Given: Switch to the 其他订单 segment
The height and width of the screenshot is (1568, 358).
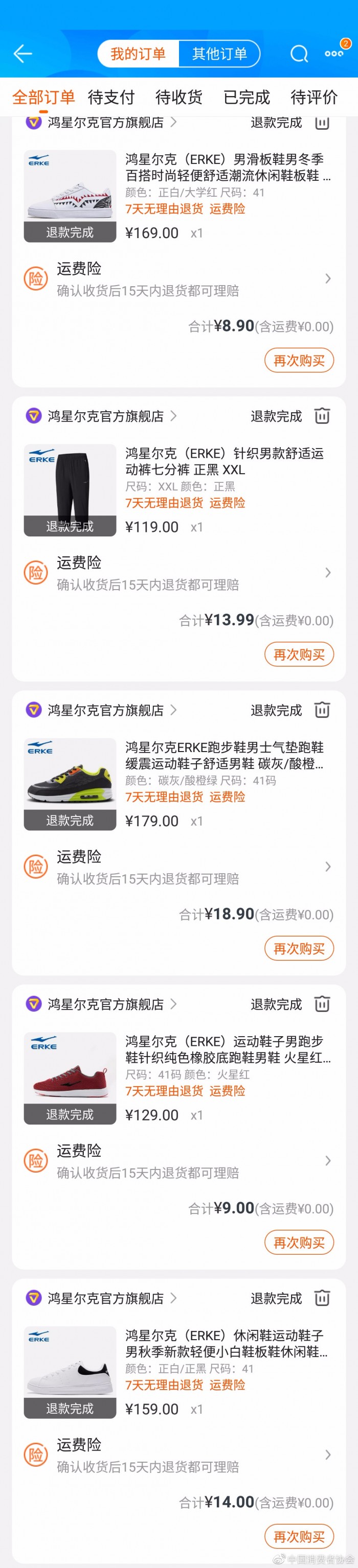Looking at the screenshot, I should 219,54.
